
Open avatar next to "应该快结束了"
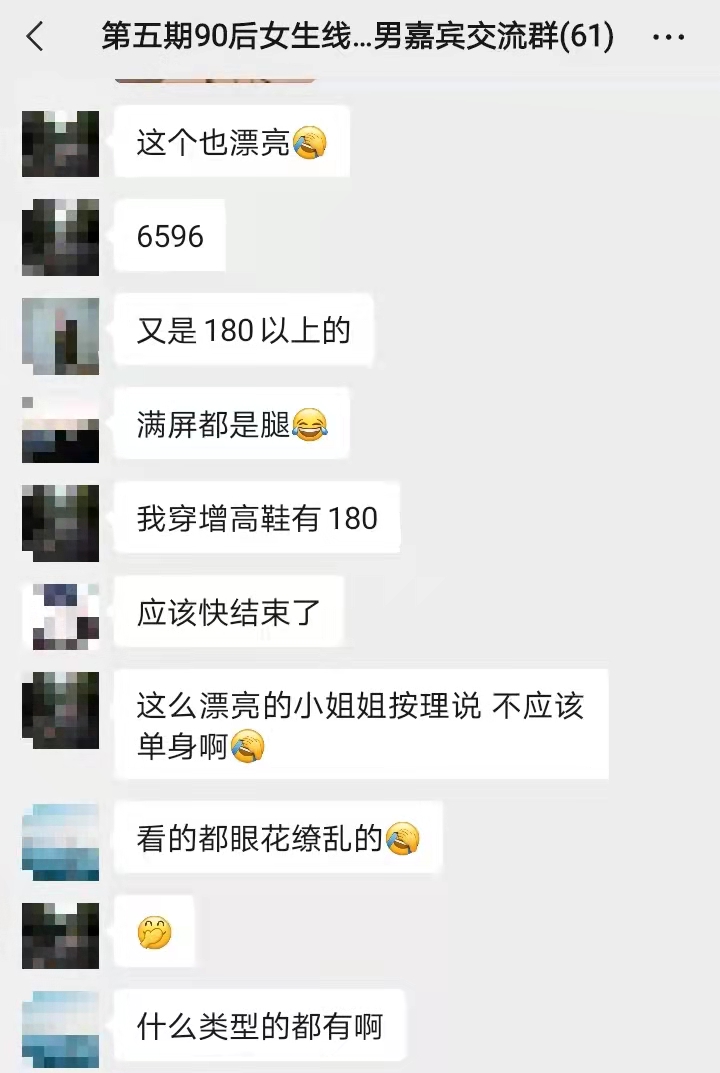(x=60, y=615)
